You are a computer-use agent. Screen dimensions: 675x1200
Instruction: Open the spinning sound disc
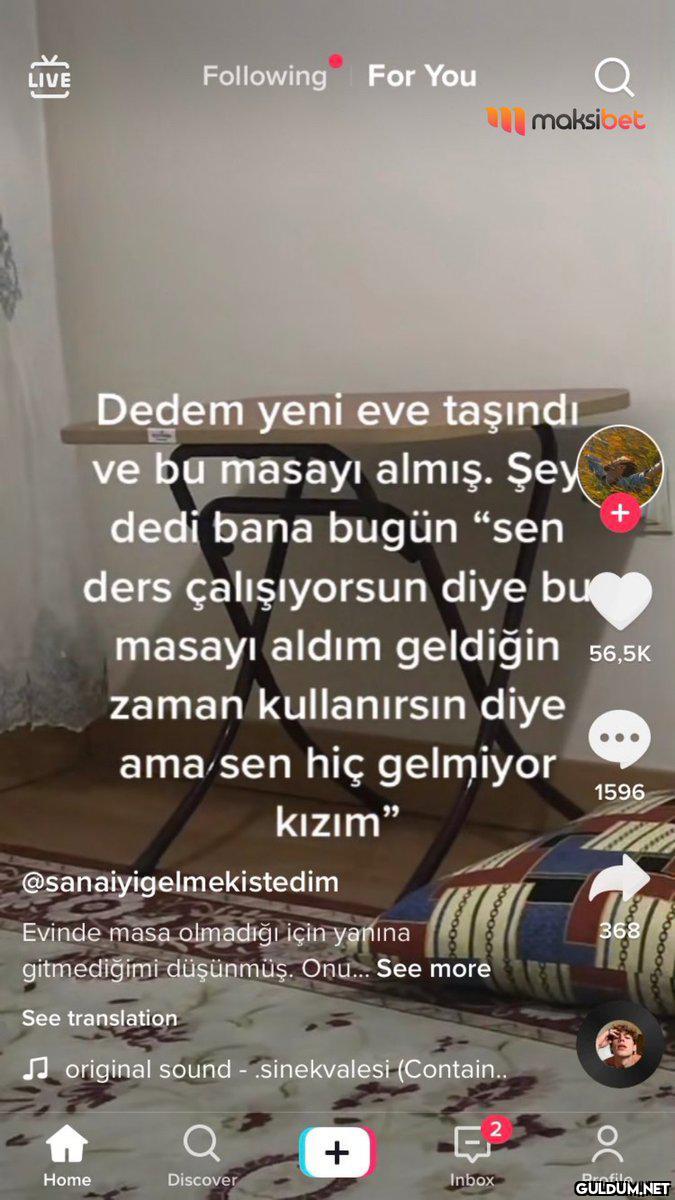point(620,1045)
